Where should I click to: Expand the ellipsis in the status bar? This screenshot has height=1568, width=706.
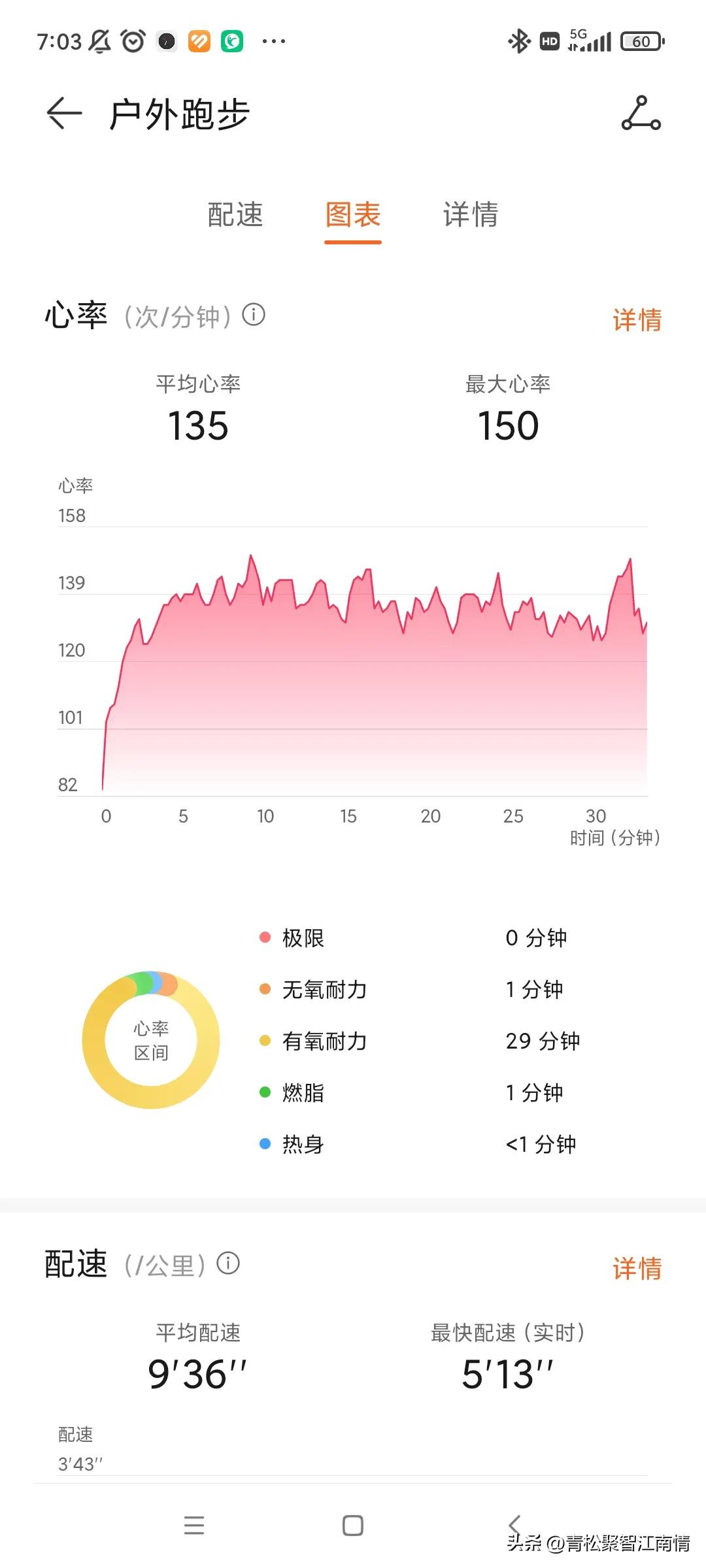click(273, 41)
